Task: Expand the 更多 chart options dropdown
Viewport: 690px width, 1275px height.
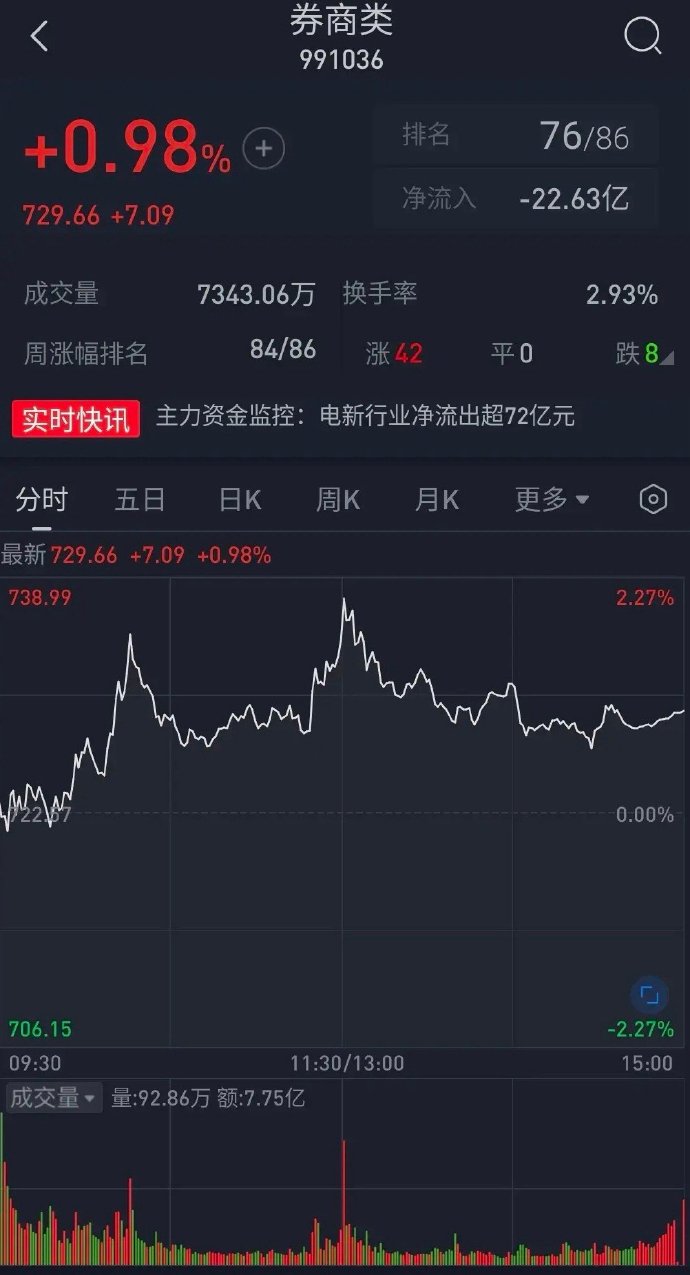Action: coord(551,499)
